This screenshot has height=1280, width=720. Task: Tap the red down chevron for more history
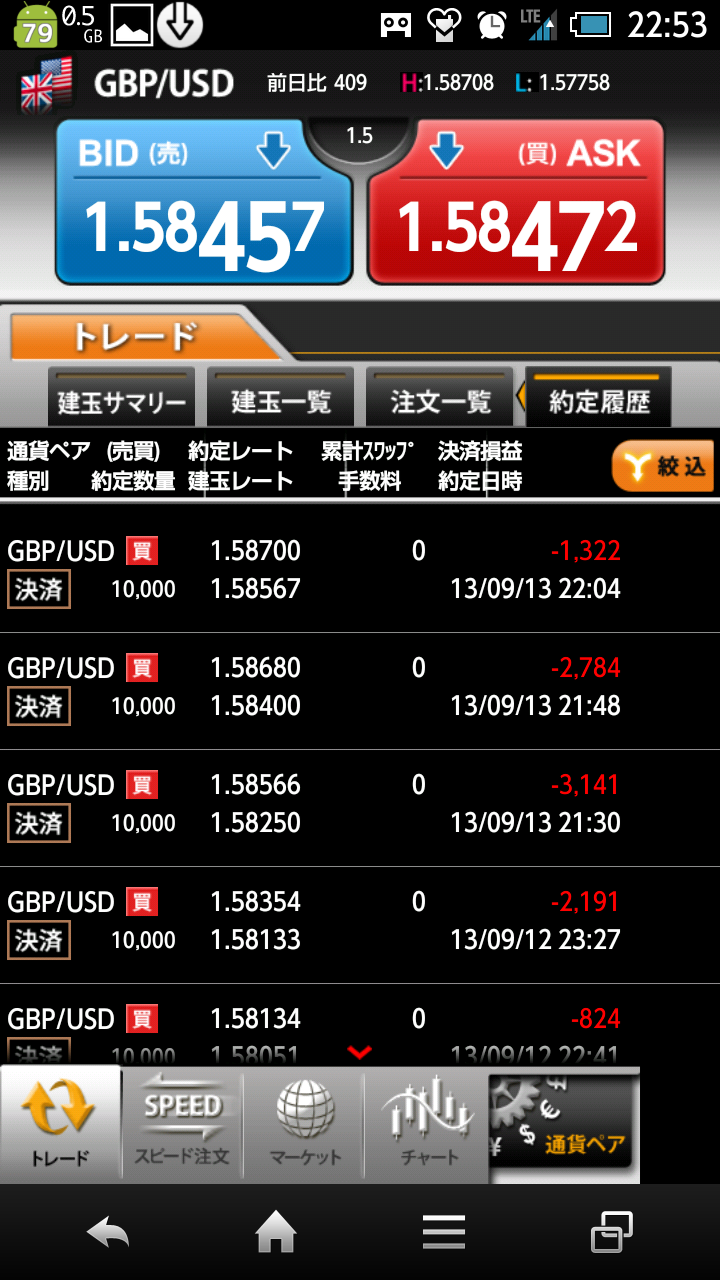tap(359, 1052)
